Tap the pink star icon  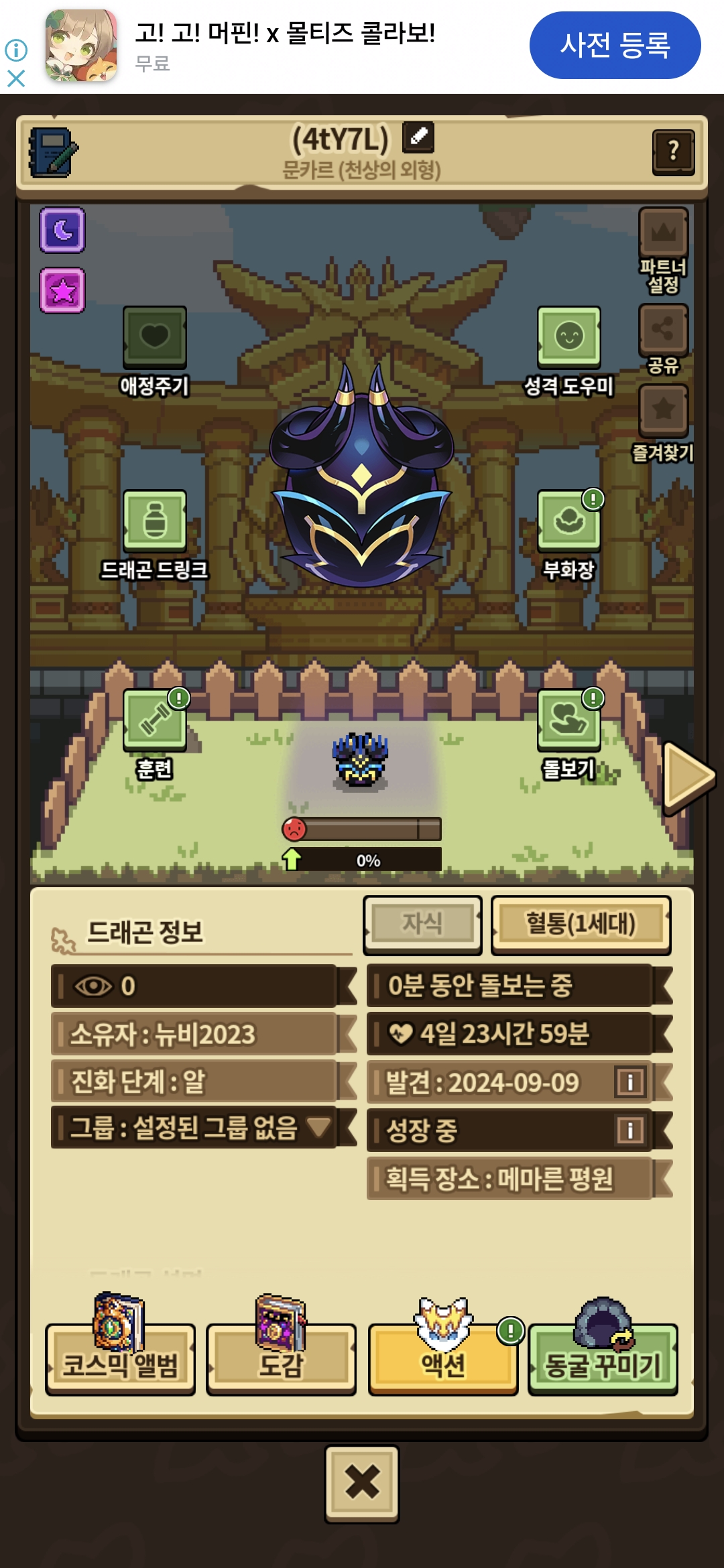pos(62,290)
